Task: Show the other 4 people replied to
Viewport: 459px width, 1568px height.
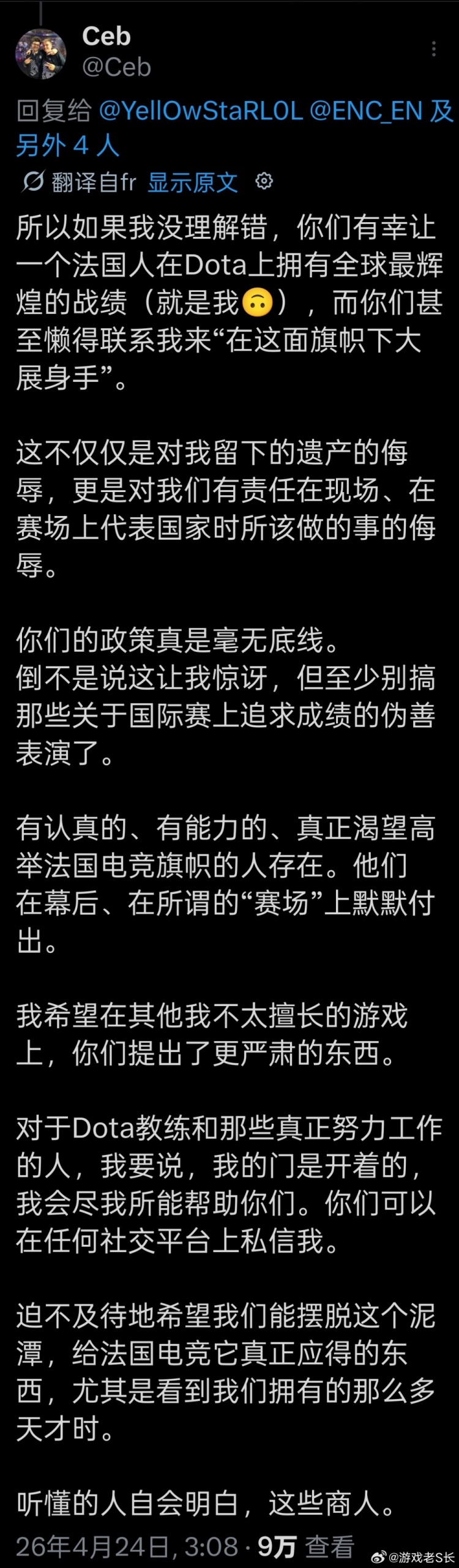Action: [x=67, y=146]
